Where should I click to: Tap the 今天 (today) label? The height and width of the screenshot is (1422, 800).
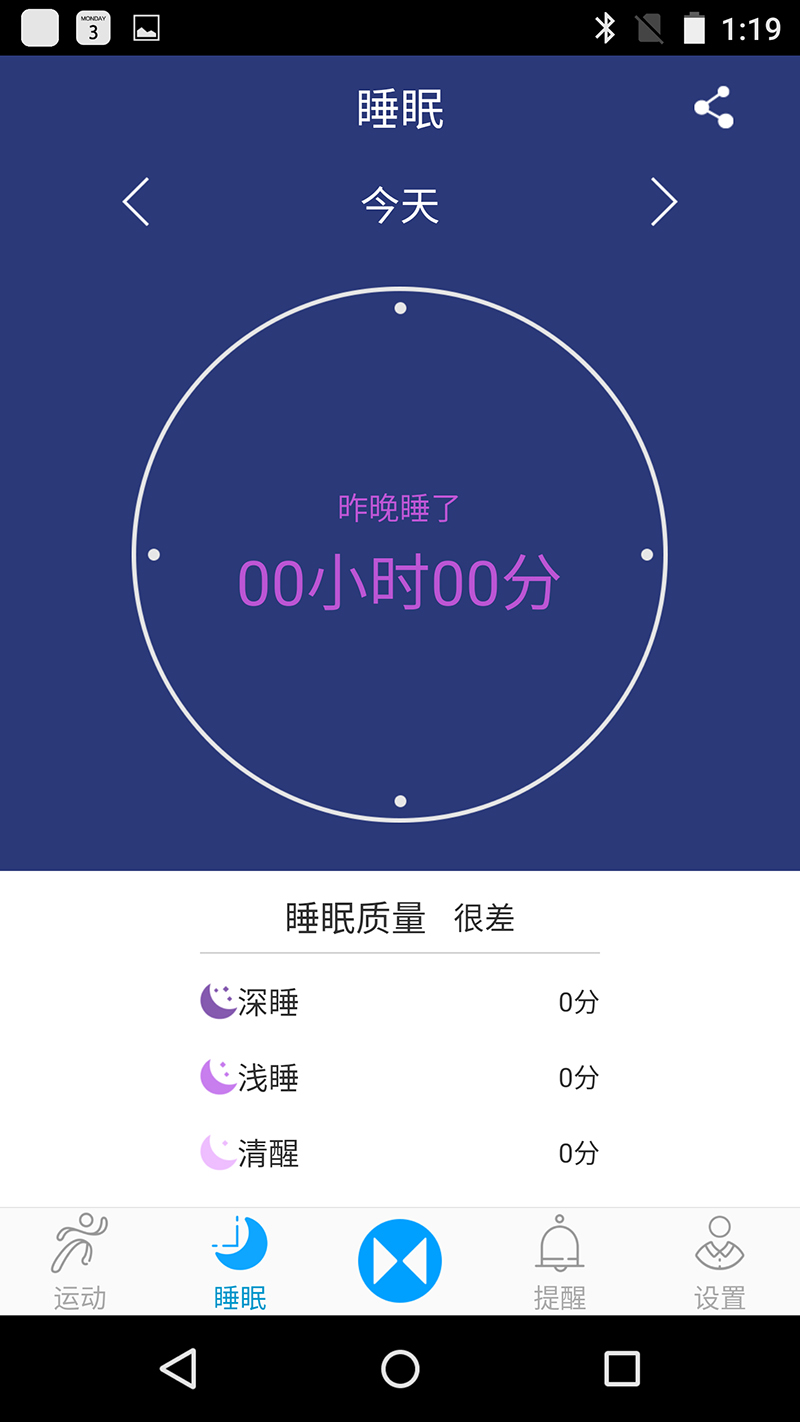(x=400, y=203)
